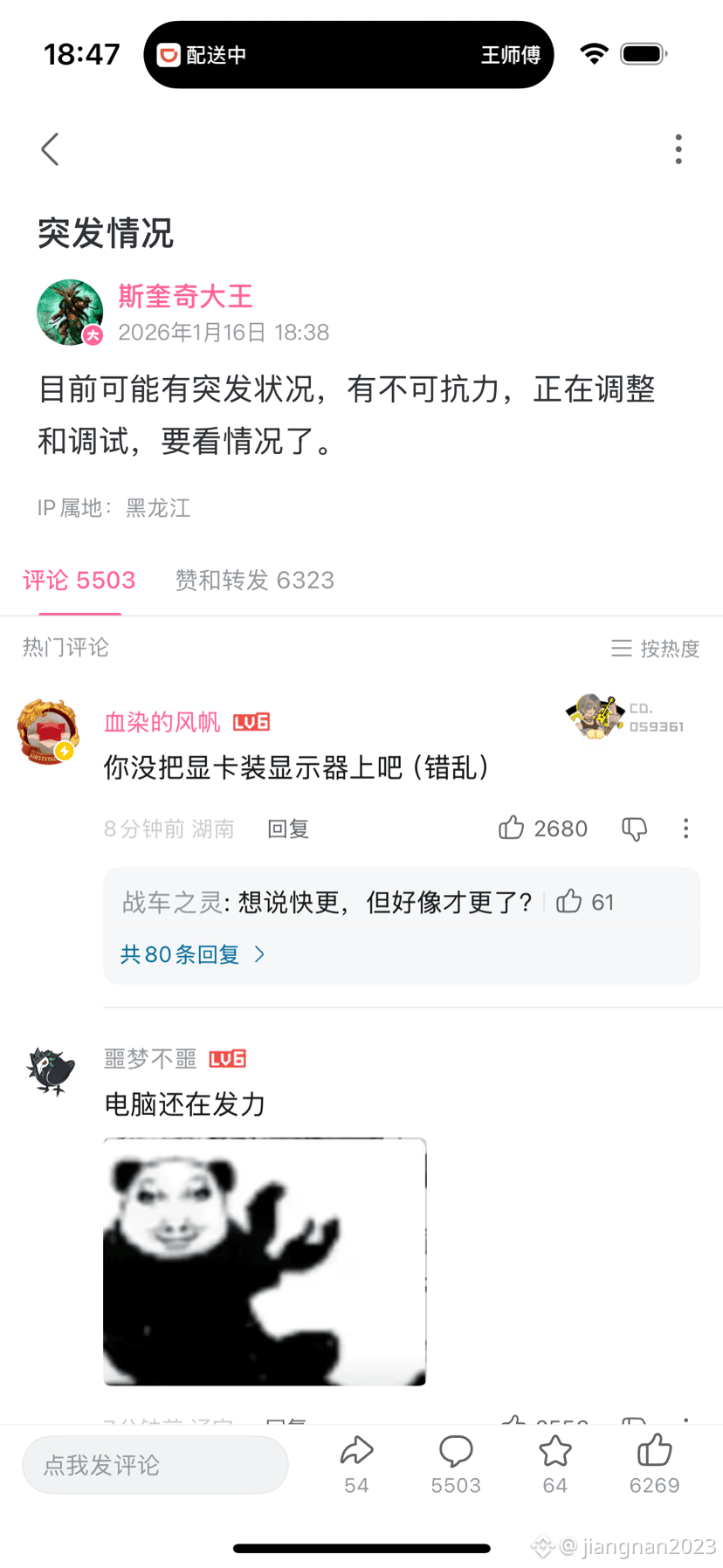Switch to the 赞和转发 6323 tab
Viewport: 723px width, 1568px height.
coord(254,581)
